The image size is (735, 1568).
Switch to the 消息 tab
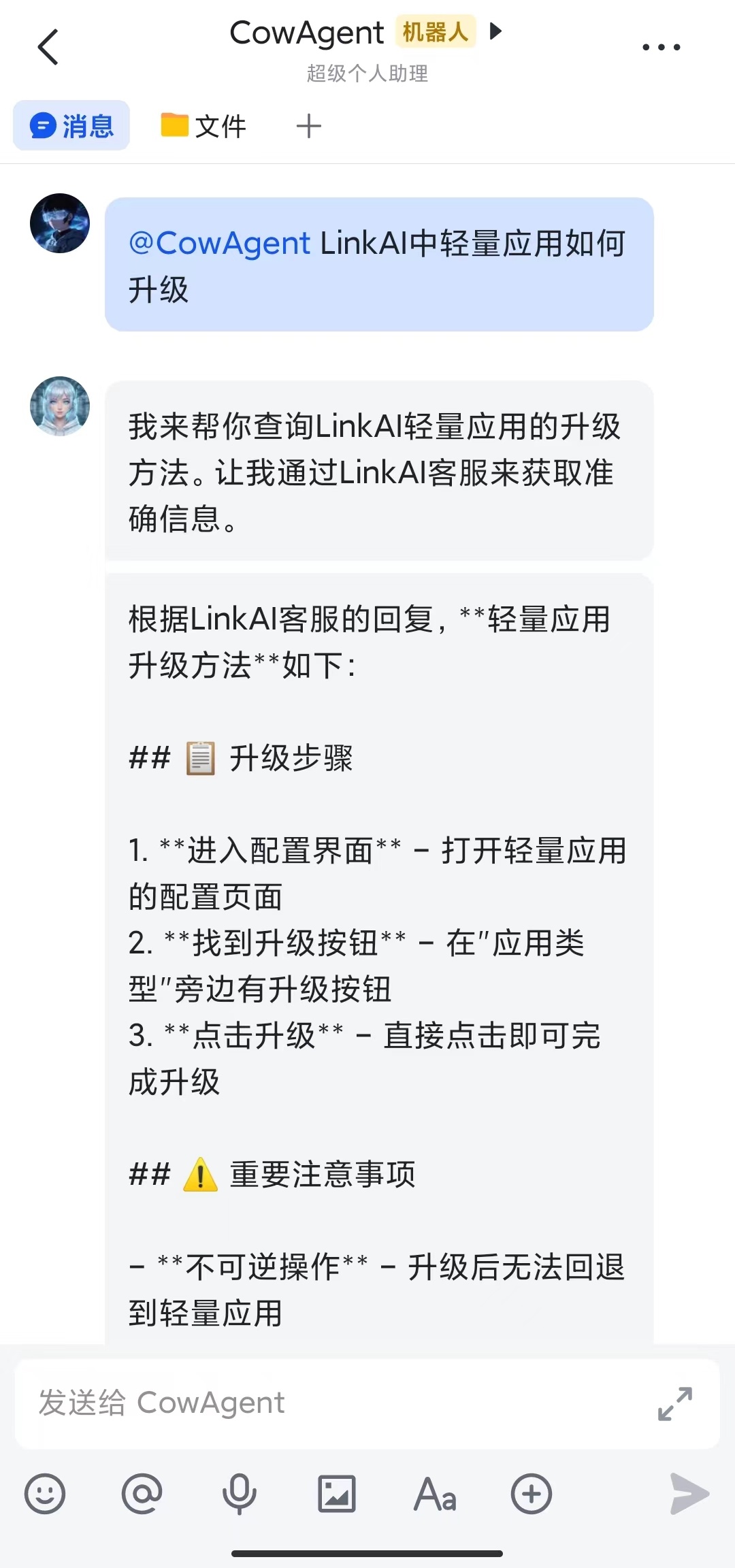point(71,126)
